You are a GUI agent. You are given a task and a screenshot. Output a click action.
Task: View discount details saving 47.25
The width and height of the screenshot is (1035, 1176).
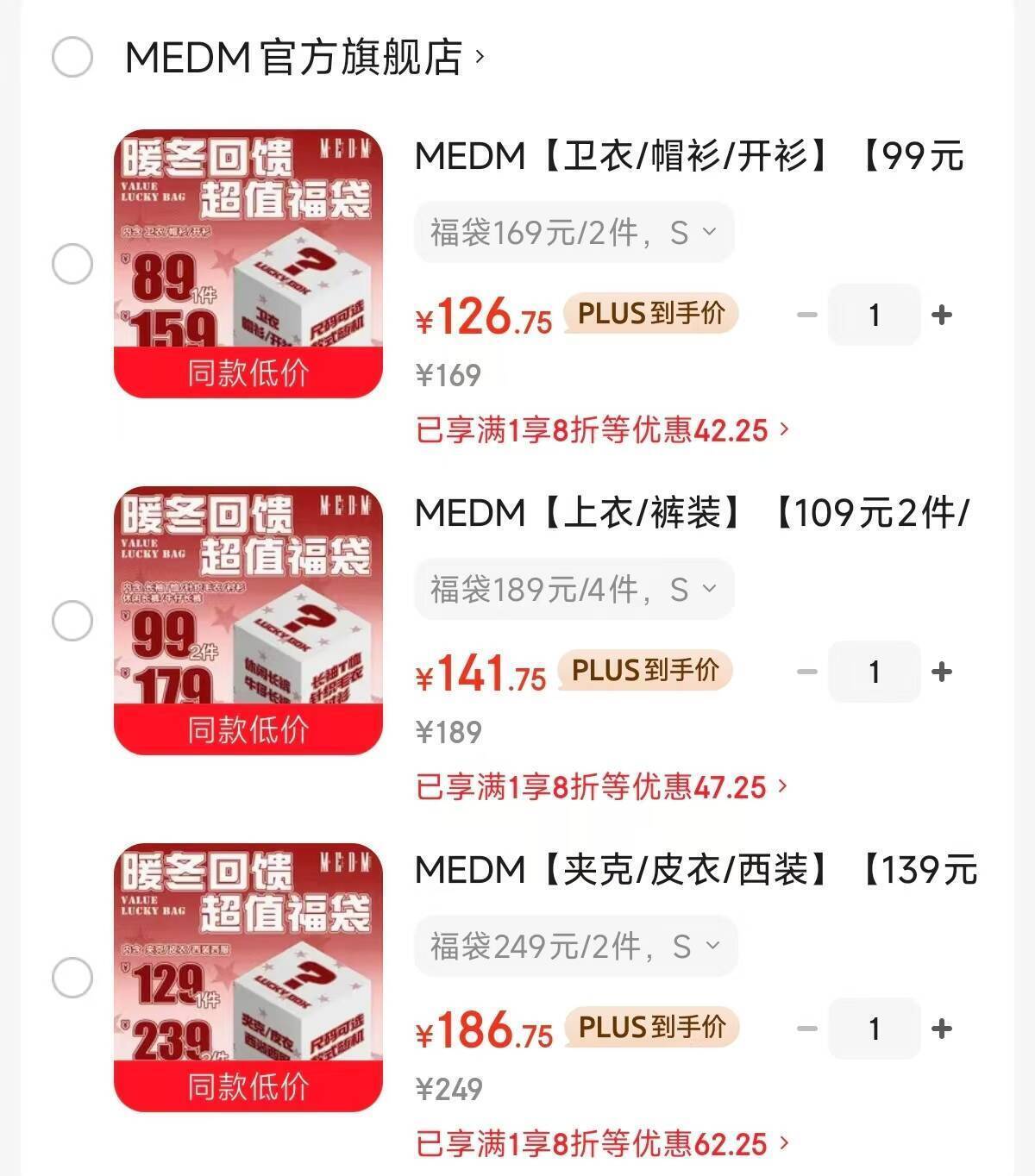602,786
